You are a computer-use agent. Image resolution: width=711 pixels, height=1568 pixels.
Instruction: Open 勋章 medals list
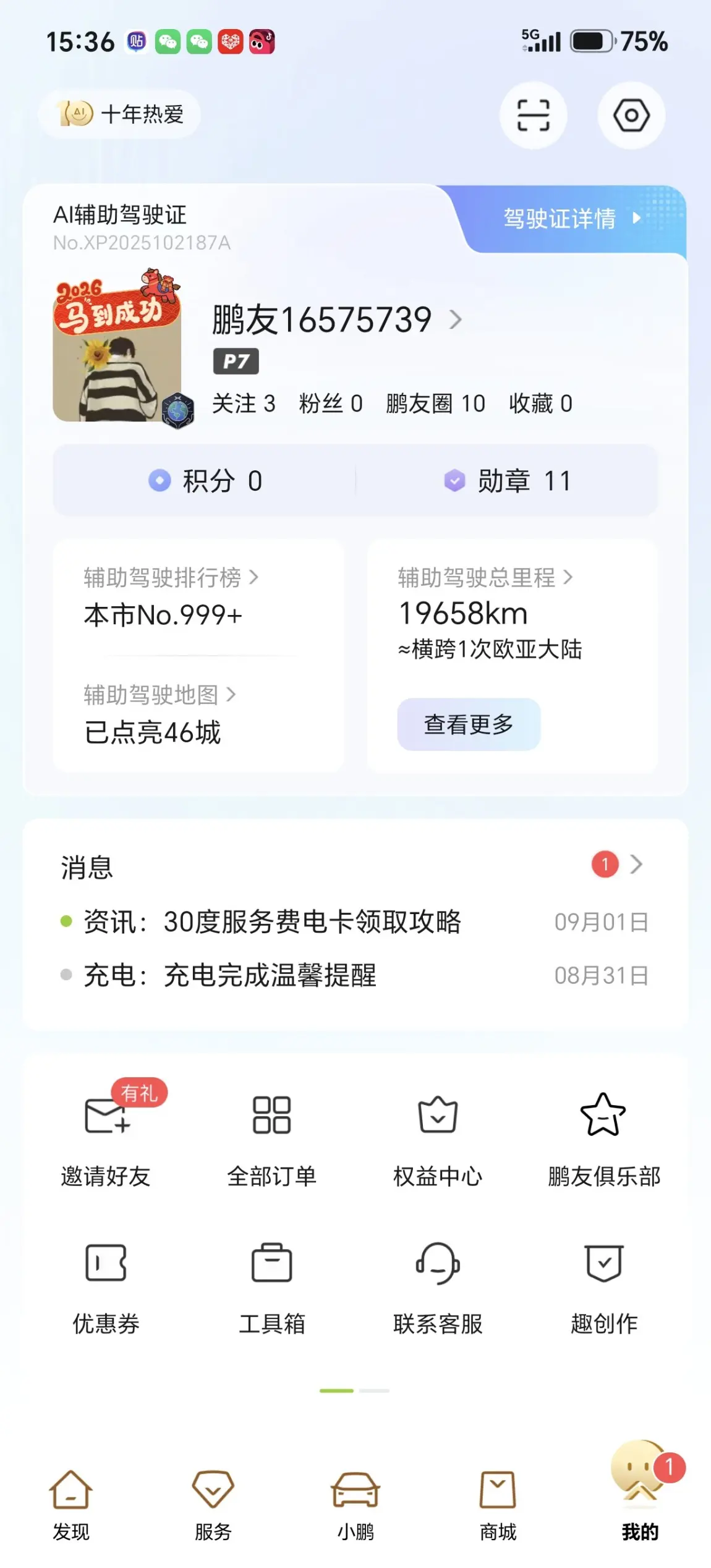click(507, 481)
